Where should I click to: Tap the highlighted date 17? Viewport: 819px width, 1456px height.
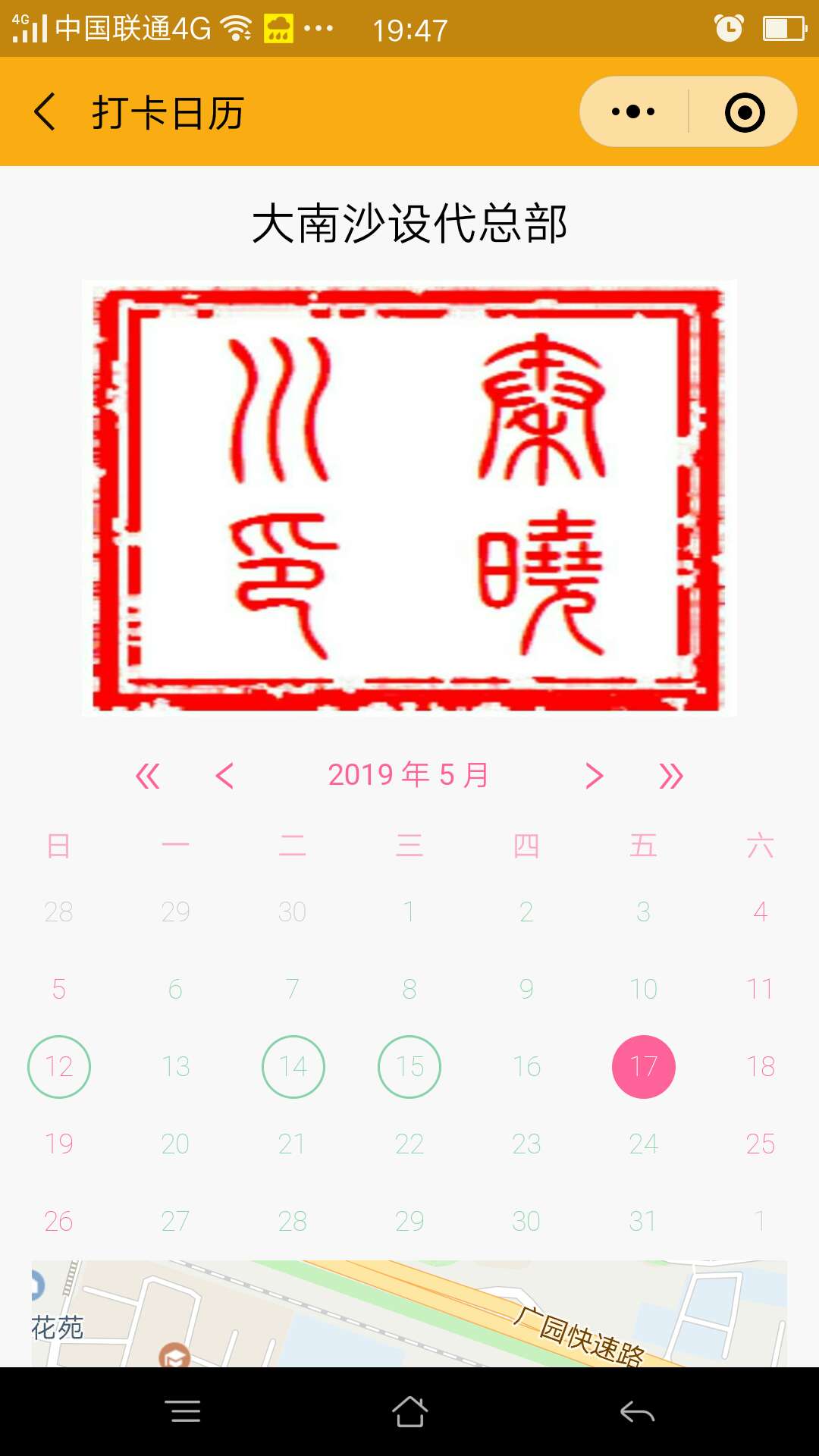tap(643, 1066)
